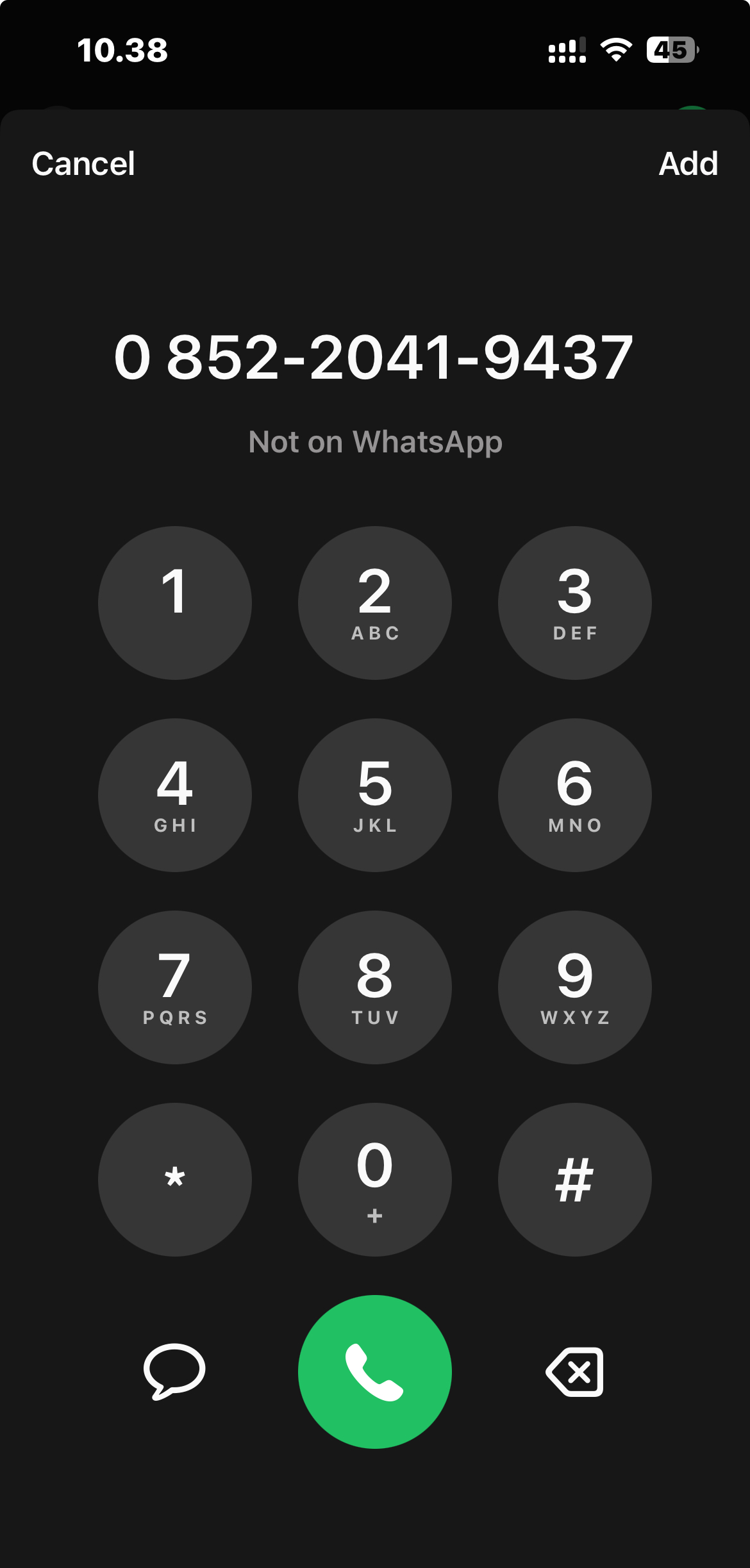The height and width of the screenshot is (1568, 750).
Task: Enter digit 2 ABC
Action: tap(375, 602)
